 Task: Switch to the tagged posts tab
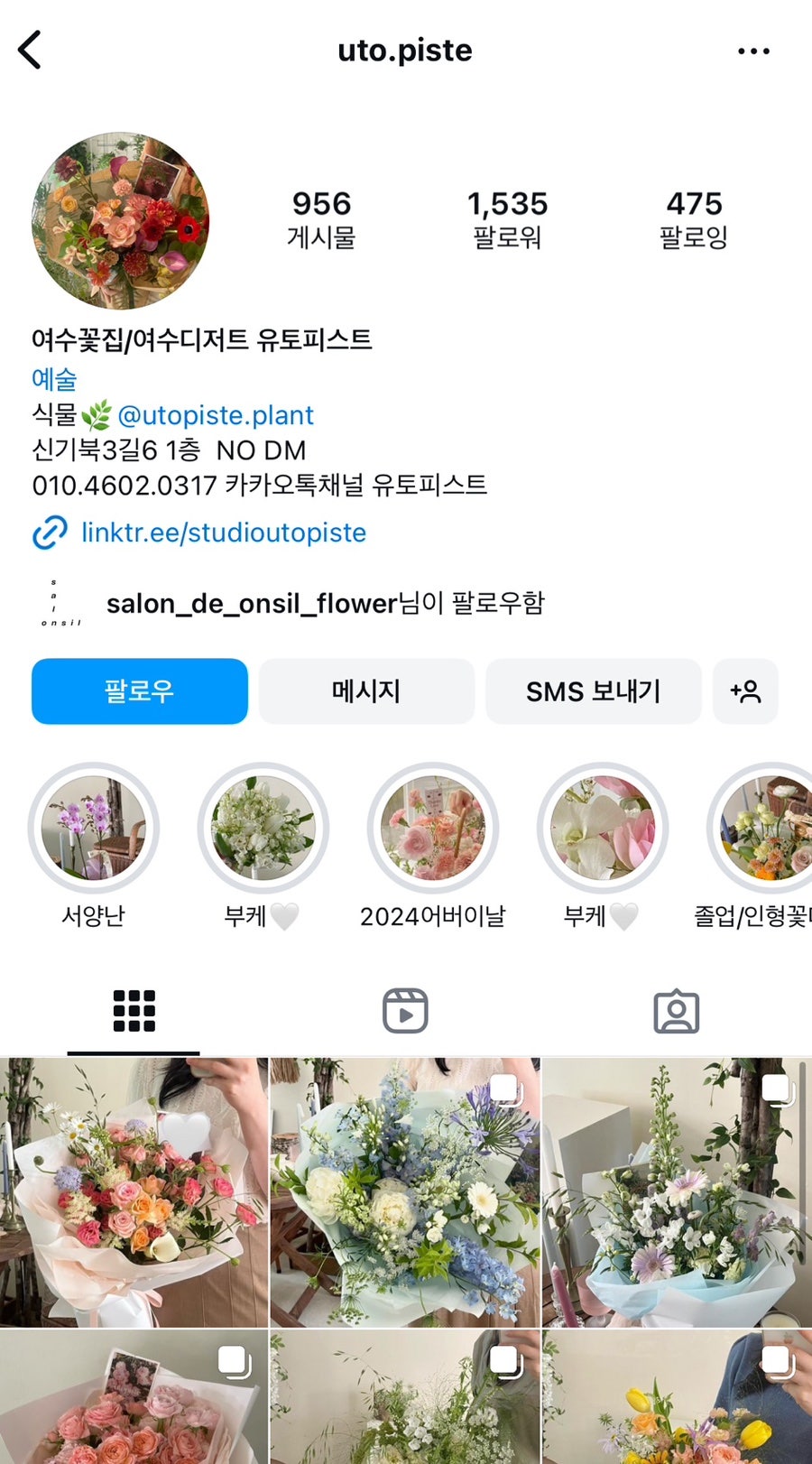(676, 1011)
